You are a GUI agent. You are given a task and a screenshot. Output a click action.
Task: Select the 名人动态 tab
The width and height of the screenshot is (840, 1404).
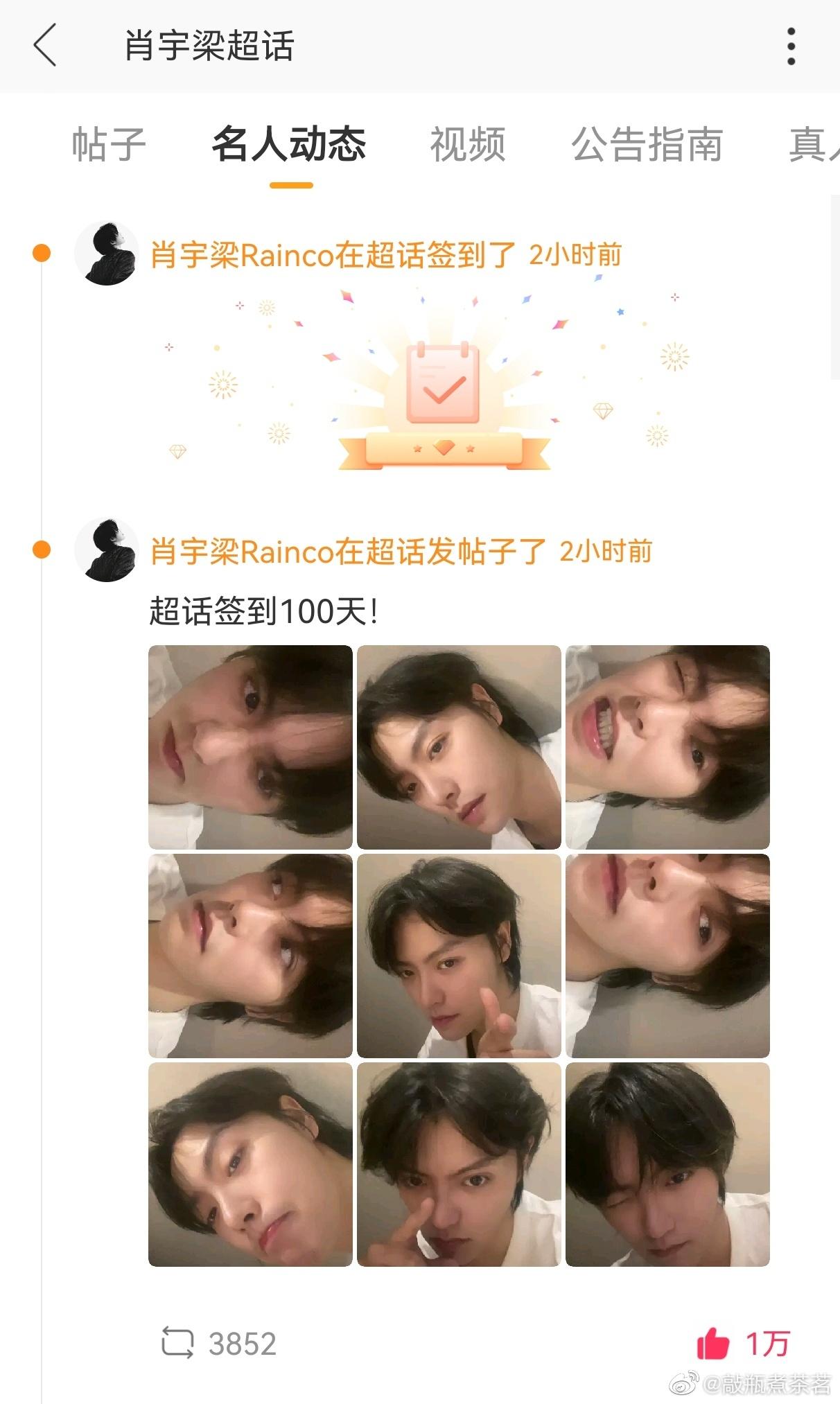click(x=289, y=144)
